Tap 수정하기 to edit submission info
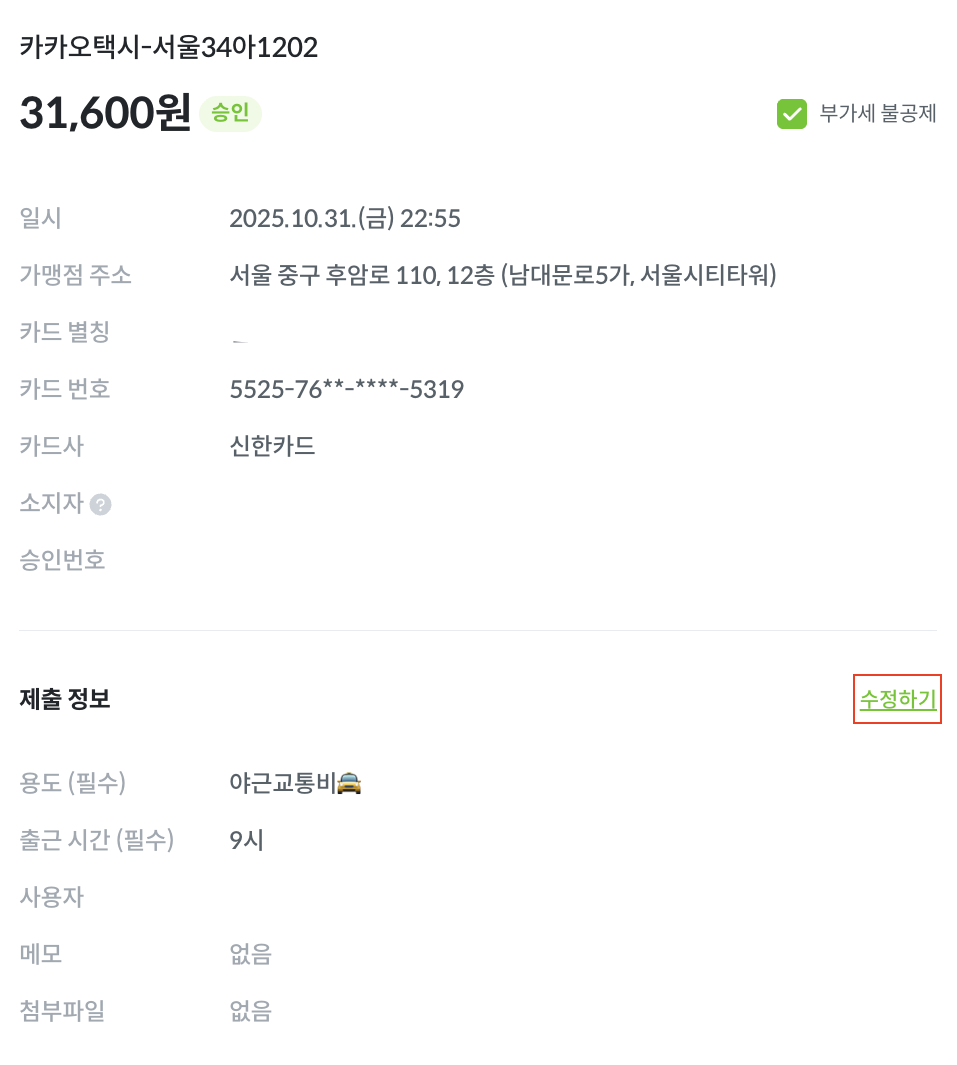 click(897, 700)
